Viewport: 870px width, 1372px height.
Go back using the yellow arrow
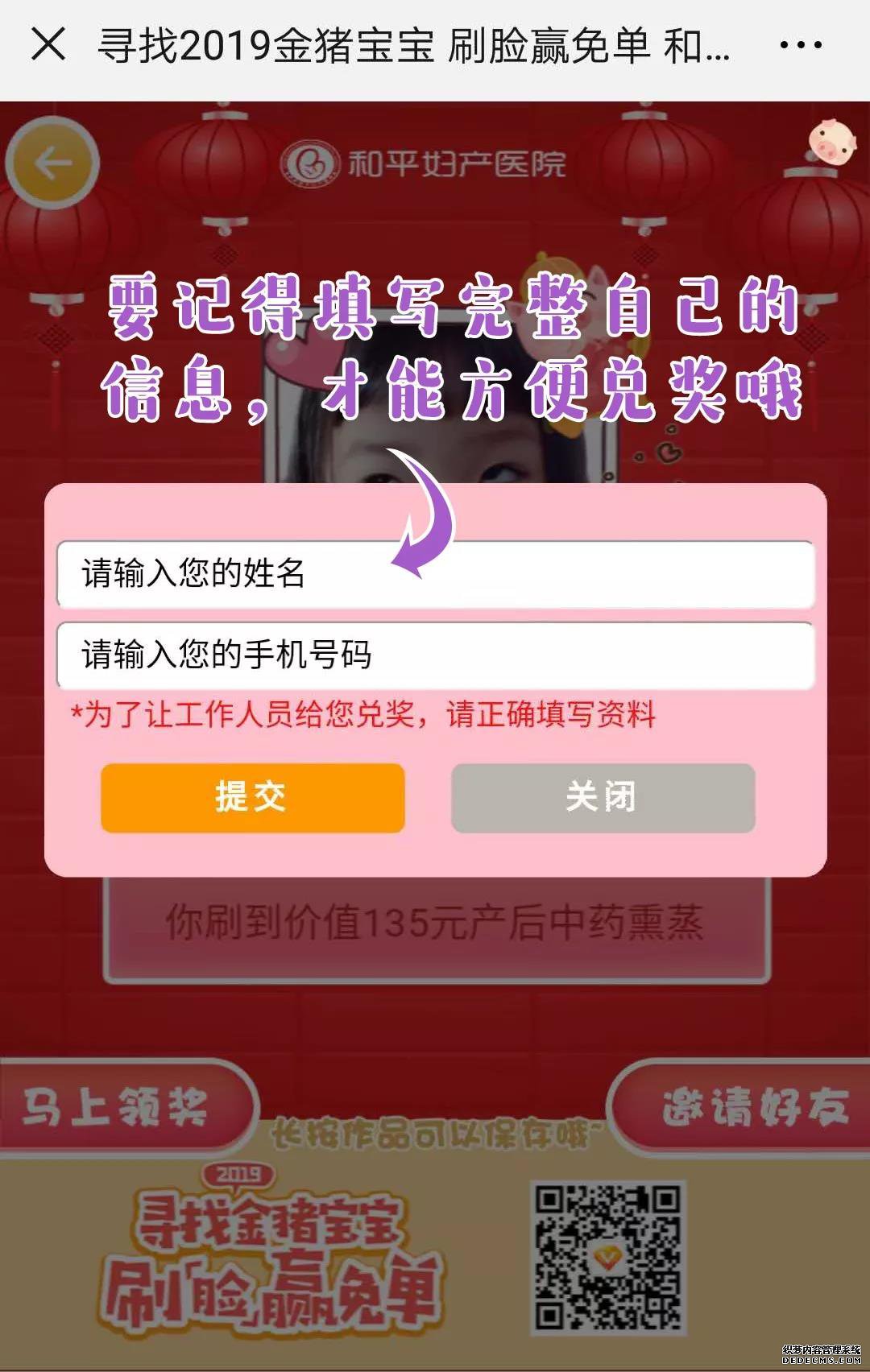point(53,163)
